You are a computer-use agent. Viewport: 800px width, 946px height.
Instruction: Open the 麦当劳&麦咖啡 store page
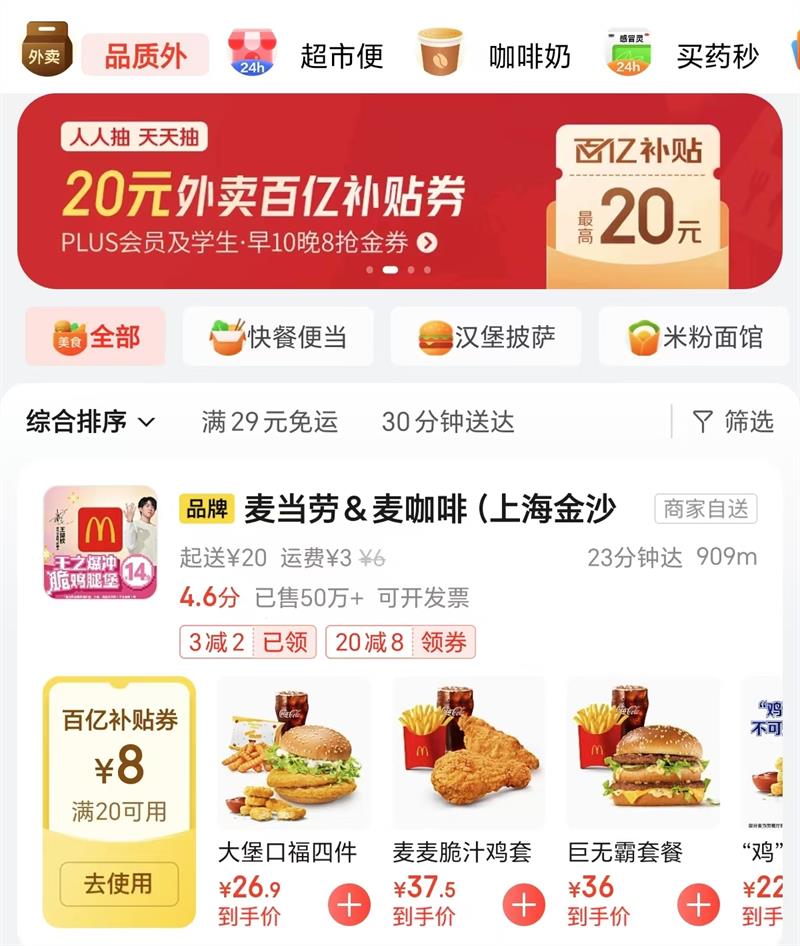coord(430,509)
